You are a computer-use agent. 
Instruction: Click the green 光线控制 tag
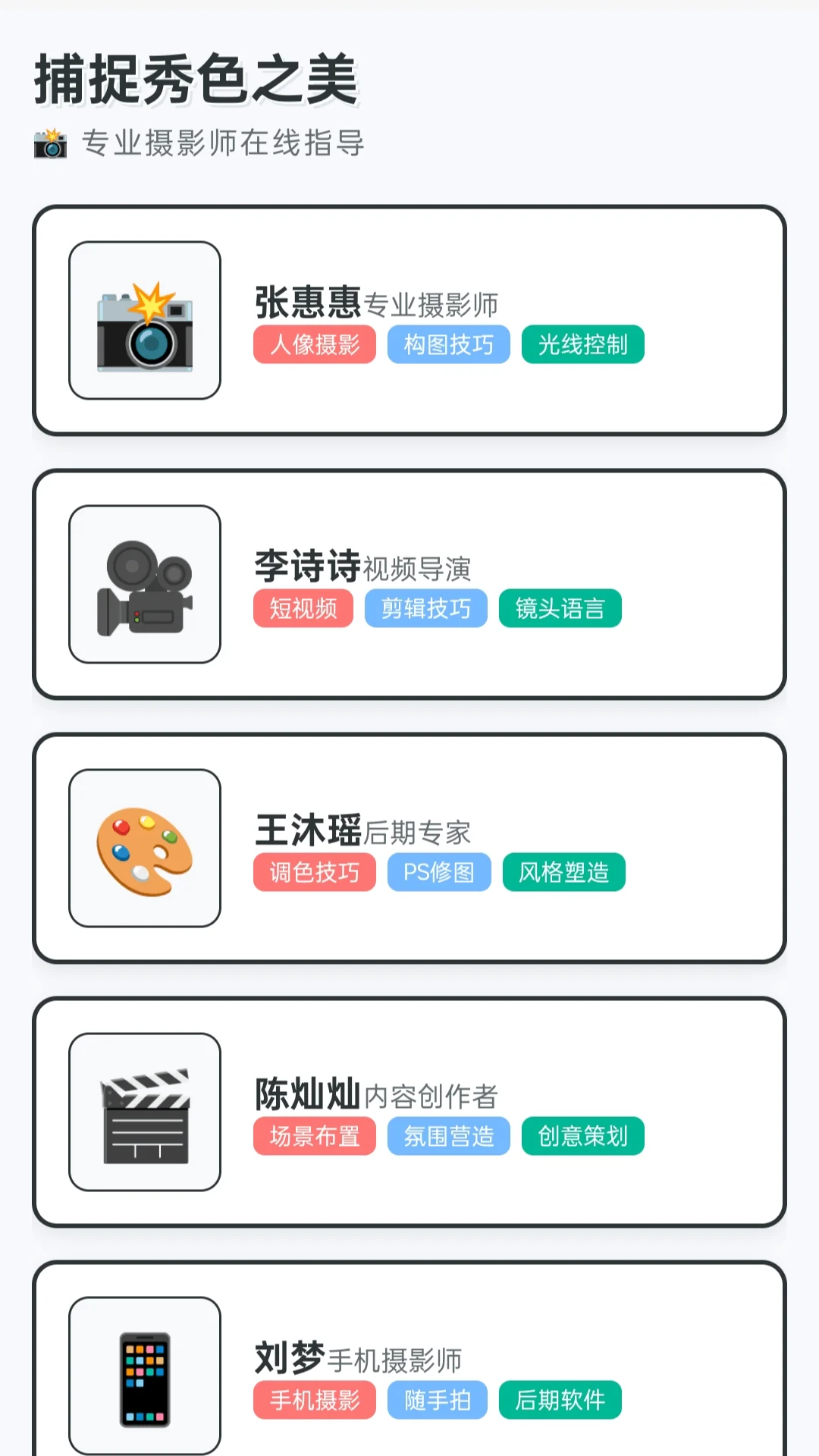tap(582, 344)
